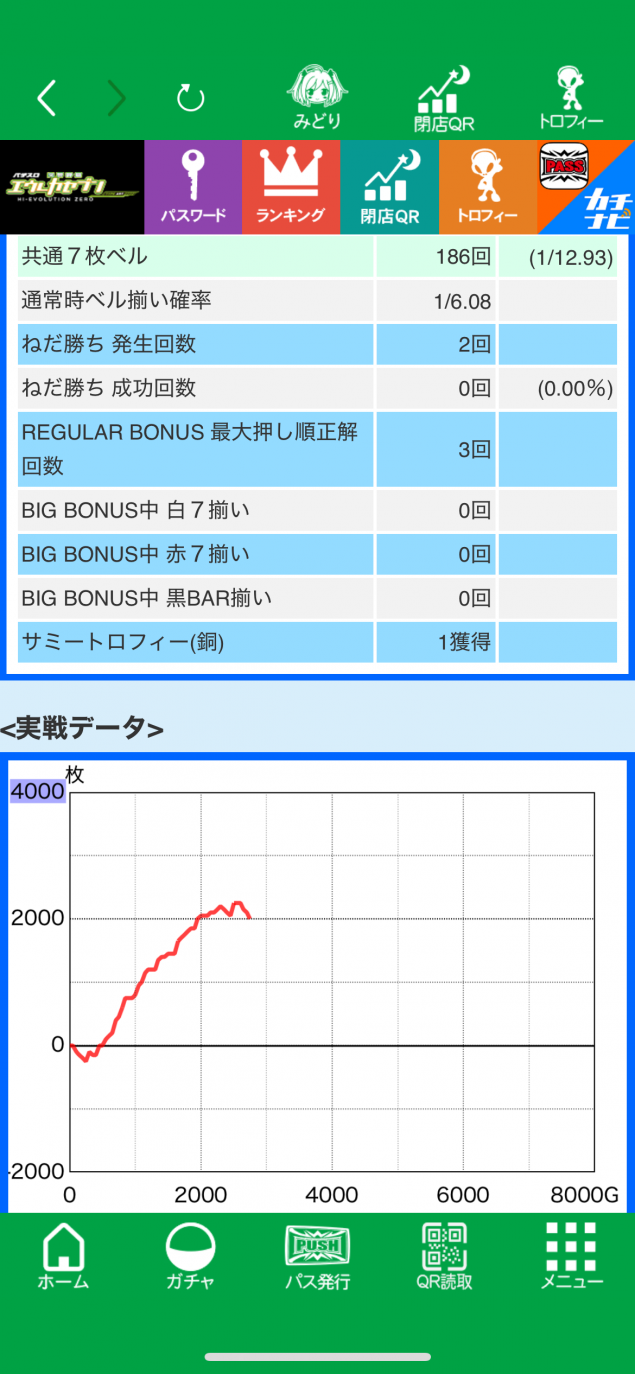Open 閉店QR in the top green bar
The height and width of the screenshot is (1374, 635).
[443, 98]
